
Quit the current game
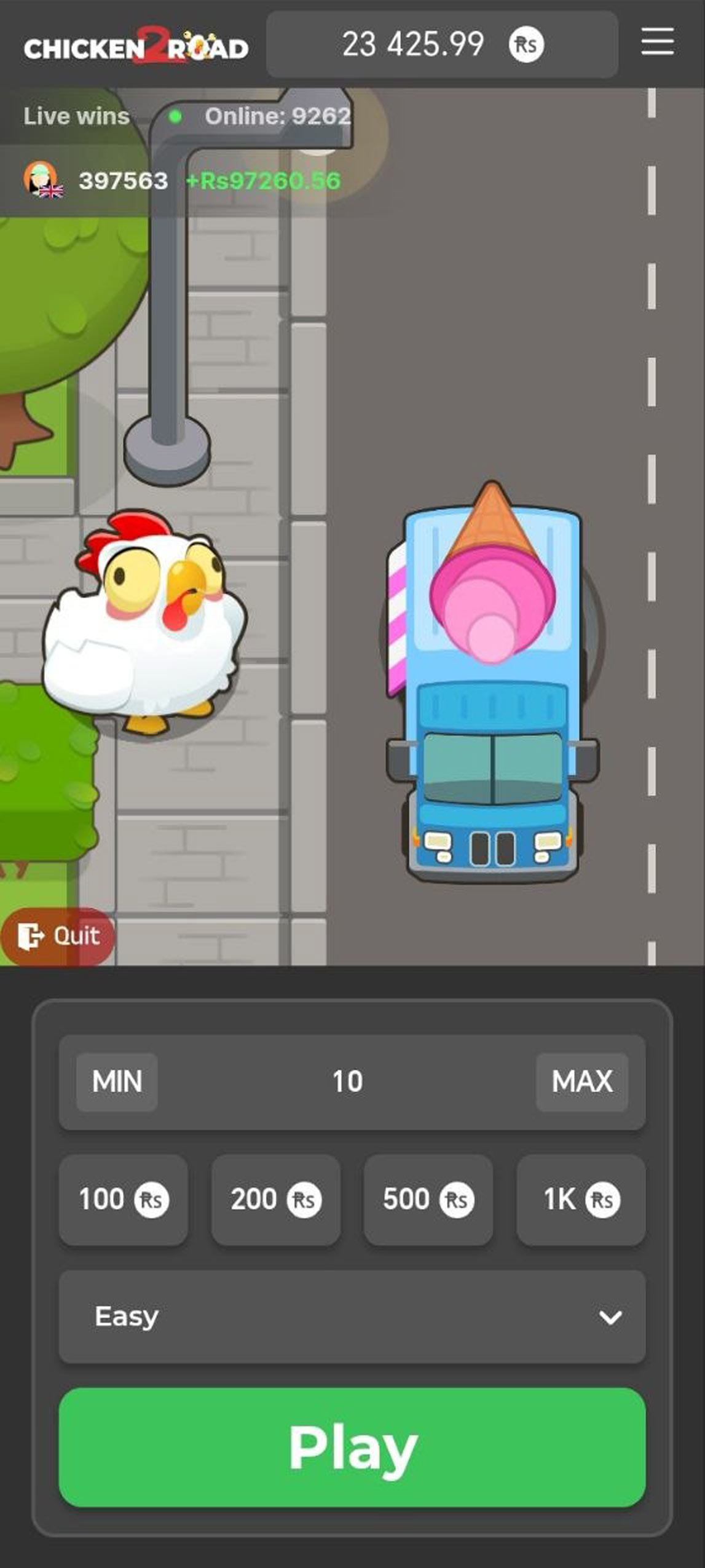(58, 936)
